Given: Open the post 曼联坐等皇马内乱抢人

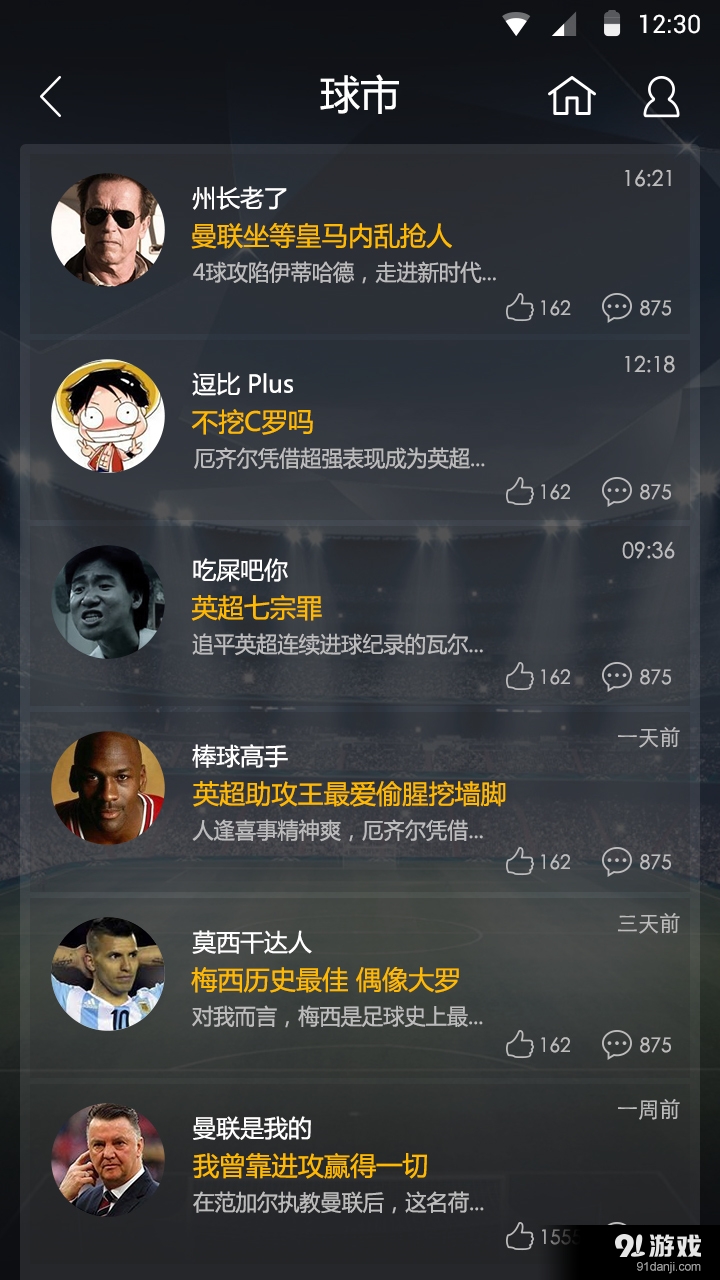Looking at the screenshot, I should [321, 238].
